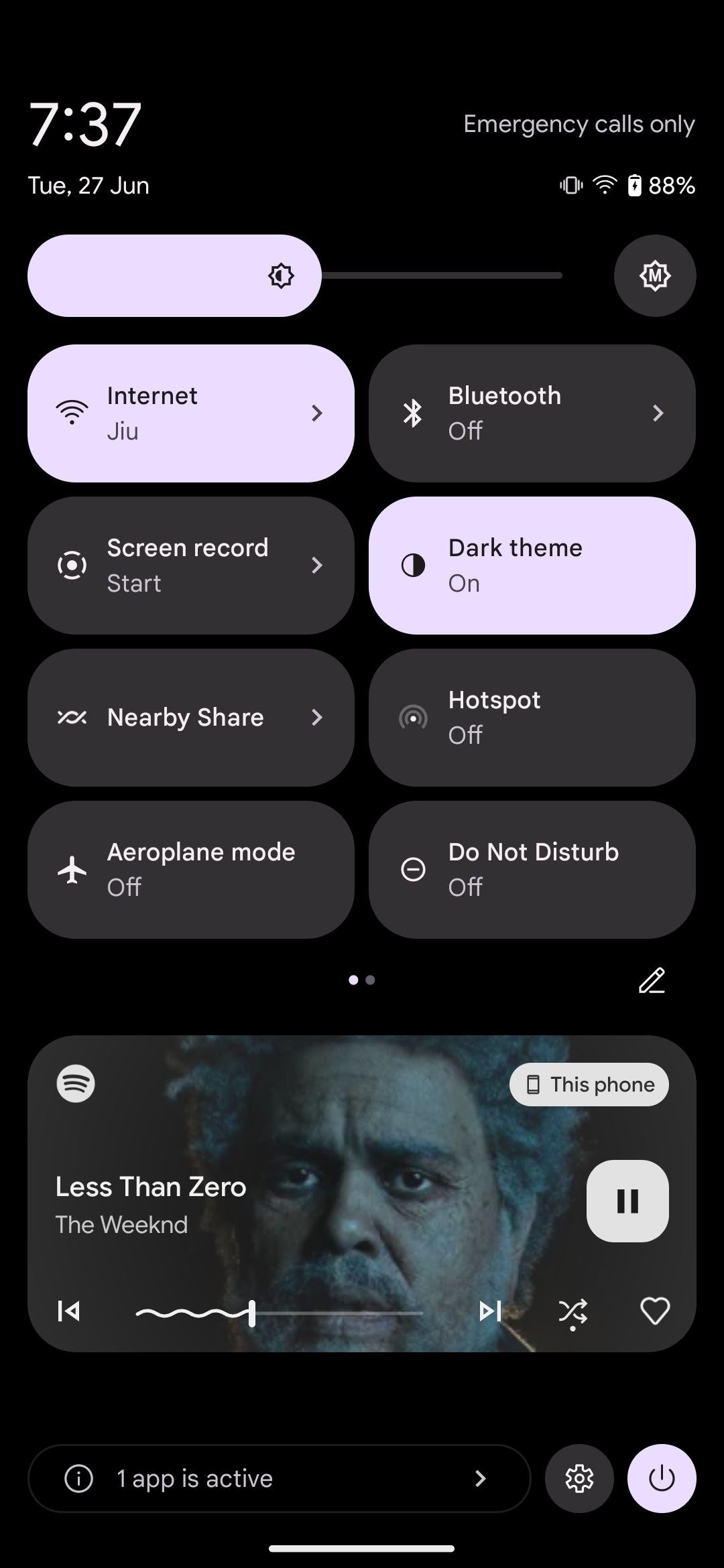Image resolution: width=724 pixels, height=1568 pixels.
Task: Pause Less Than Zero
Action: pyautogui.click(x=627, y=1201)
